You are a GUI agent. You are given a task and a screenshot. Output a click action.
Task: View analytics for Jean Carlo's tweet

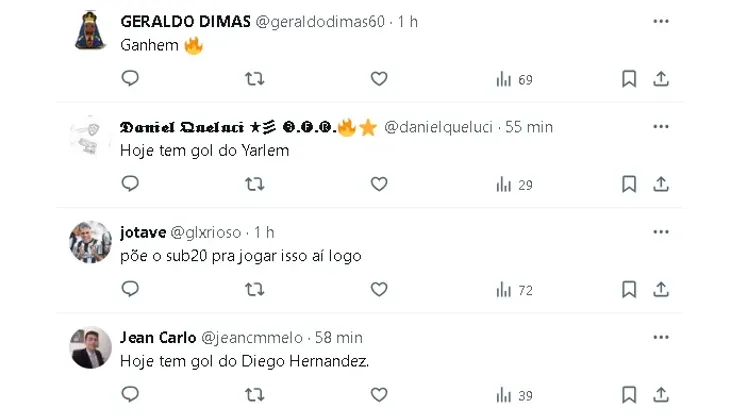coord(514,395)
